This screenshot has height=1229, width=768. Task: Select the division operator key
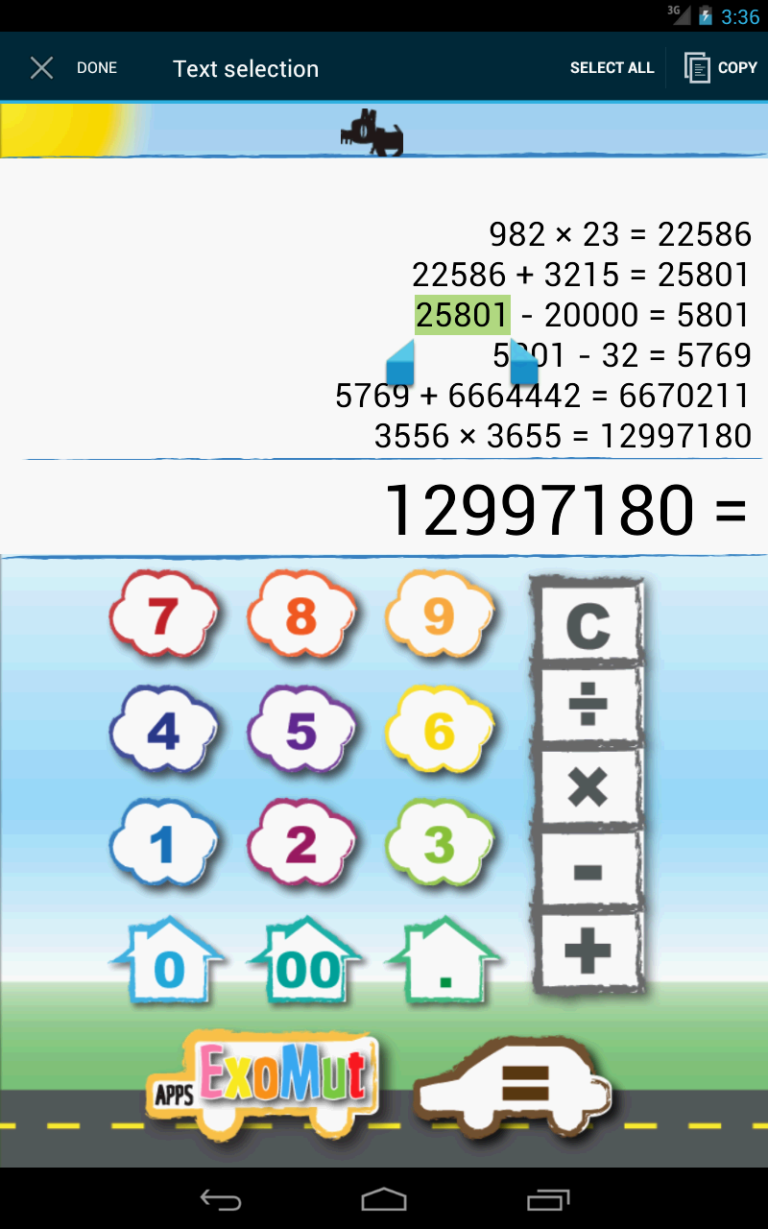(x=588, y=704)
